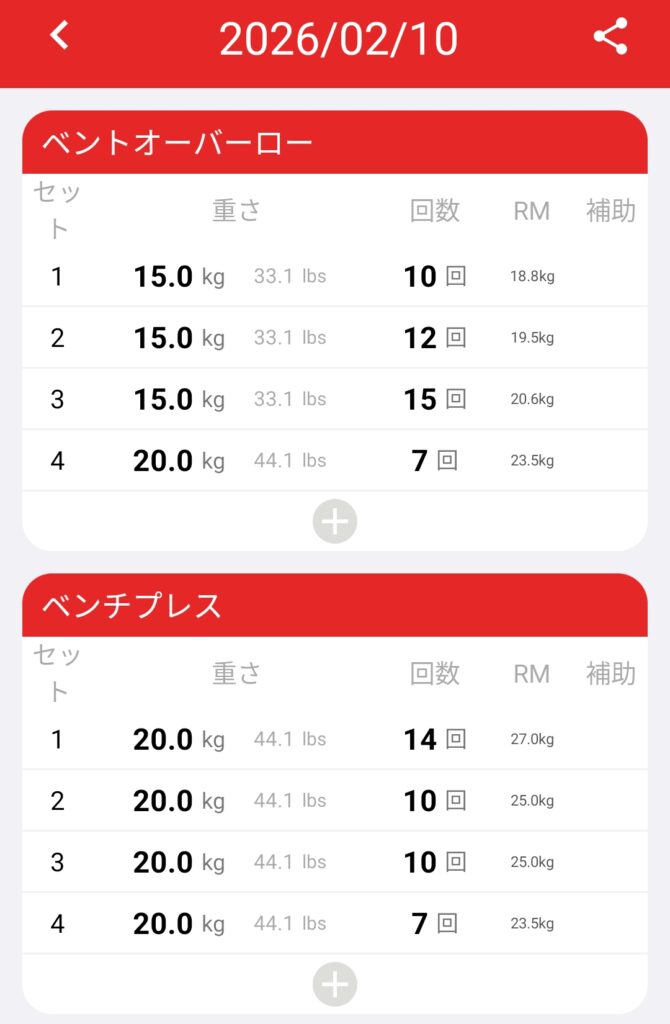Select set 3 of ベンチプレス
This screenshot has width=670, height=1024.
[x=334, y=862]
